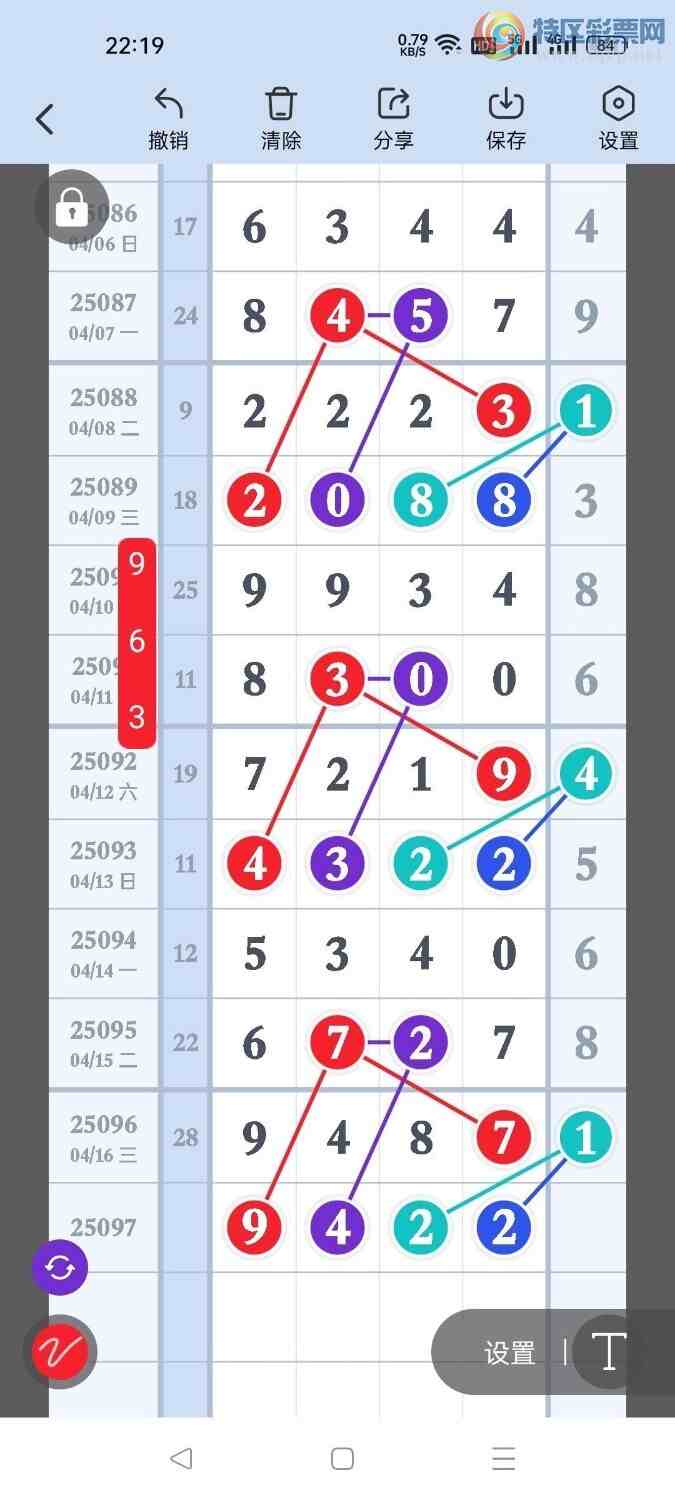Select the red pen drawing tool
675x1500 pixels.
[x=60, y=1352]
